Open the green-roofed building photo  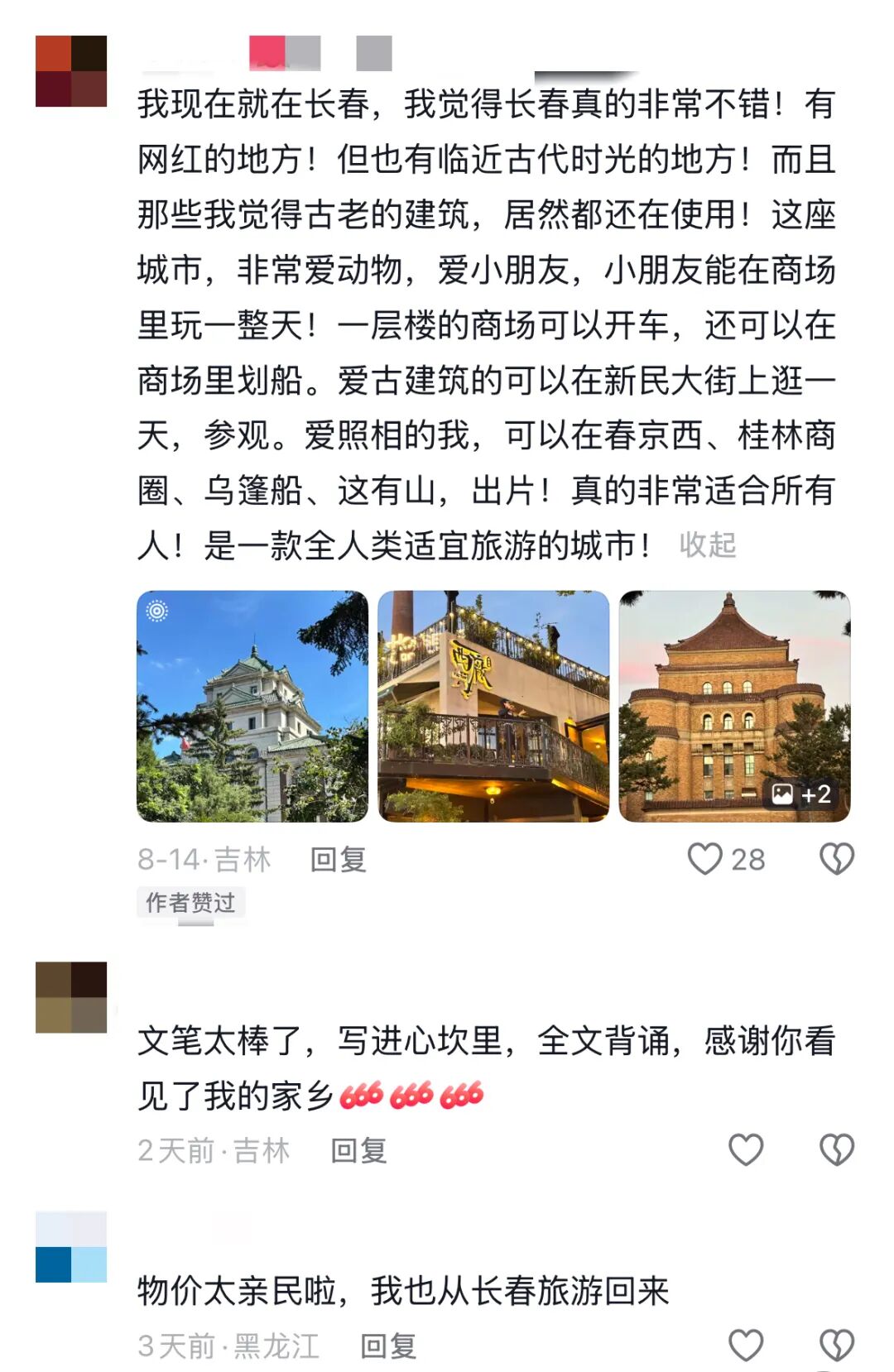coord(252,706)
